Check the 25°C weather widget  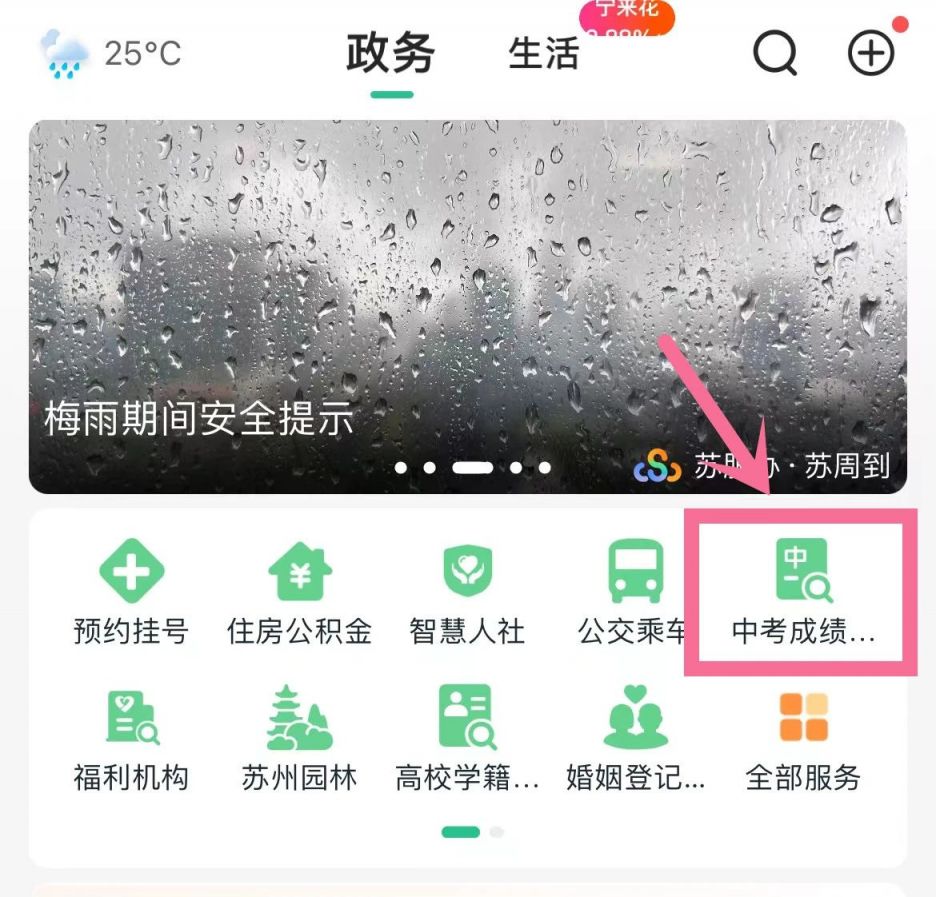110,53
